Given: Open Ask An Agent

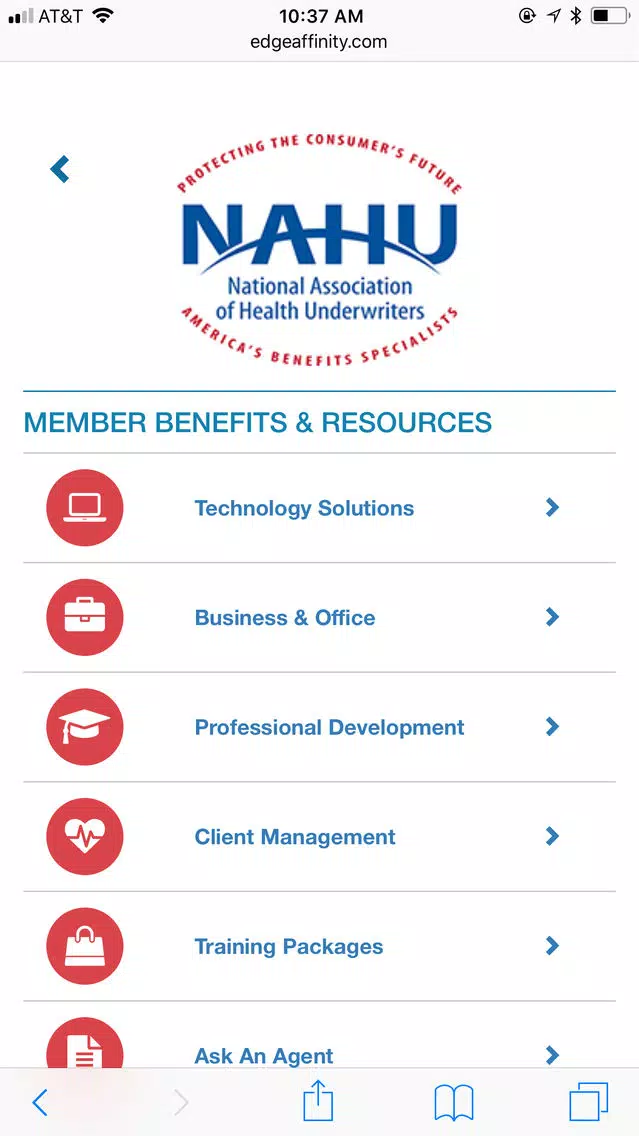Looking at the screenshot, I should [264, 1054].
